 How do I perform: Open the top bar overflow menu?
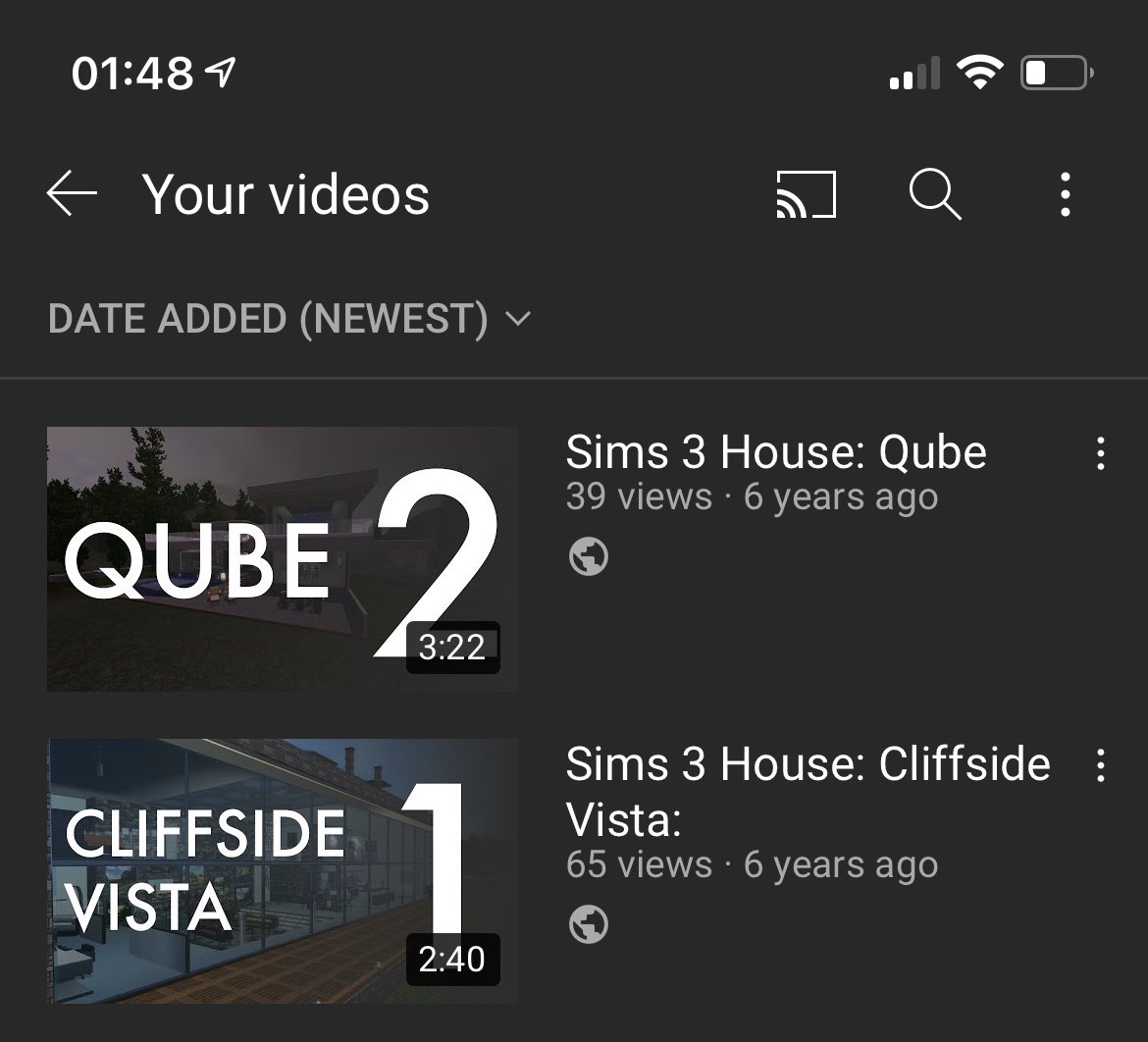click(1066, 194)
